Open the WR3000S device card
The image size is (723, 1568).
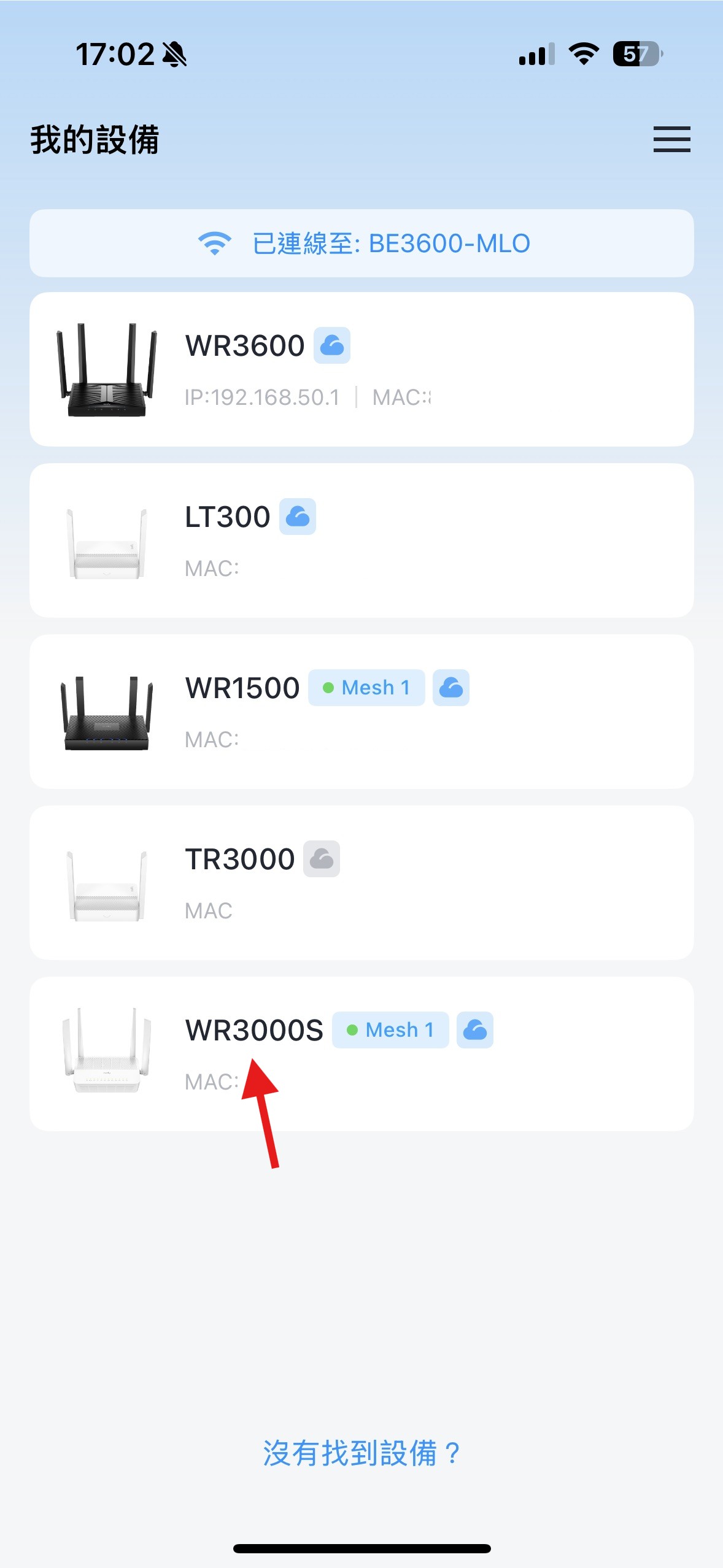point(361,1054)
